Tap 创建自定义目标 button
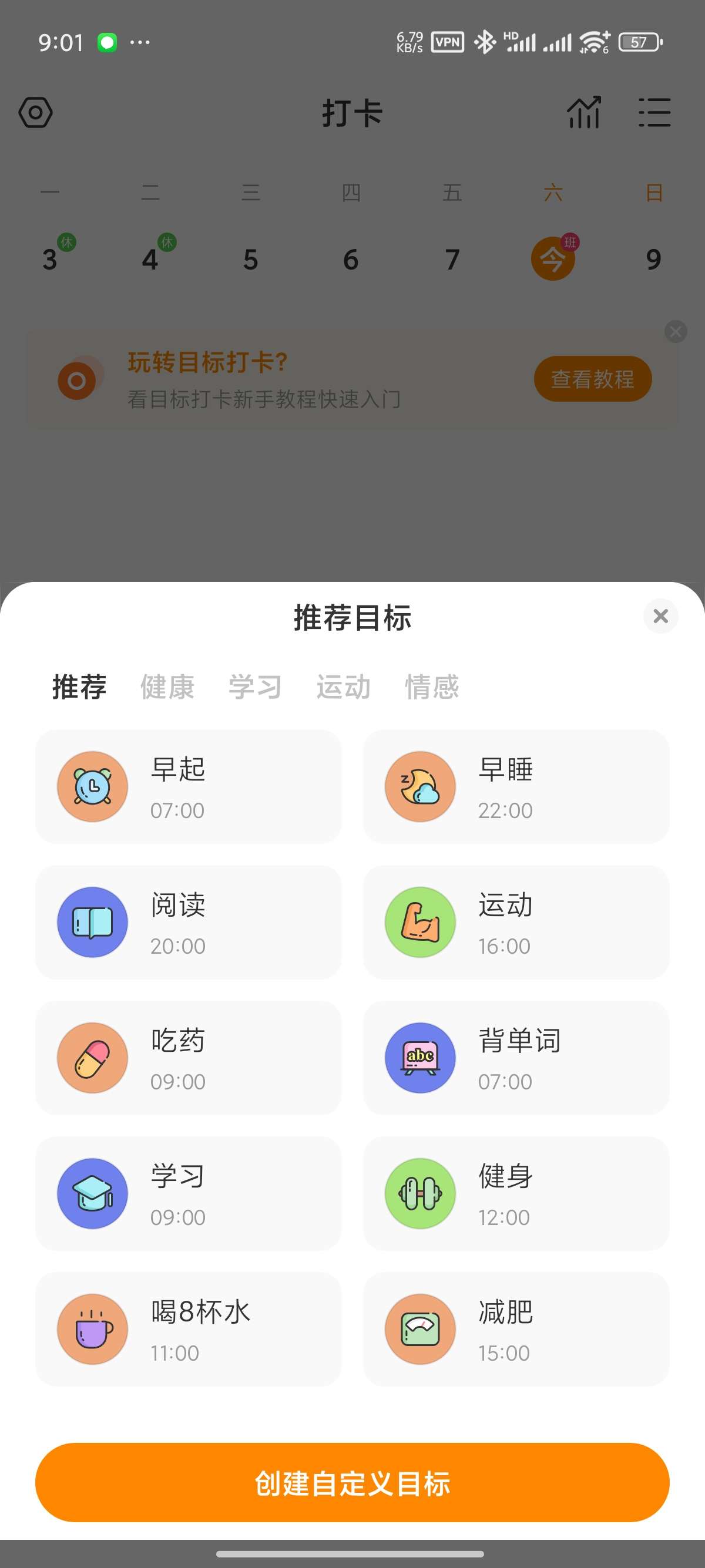The width and height of the screenshot is (705, 1568). pyautogui.click(x=352, y=1483)
